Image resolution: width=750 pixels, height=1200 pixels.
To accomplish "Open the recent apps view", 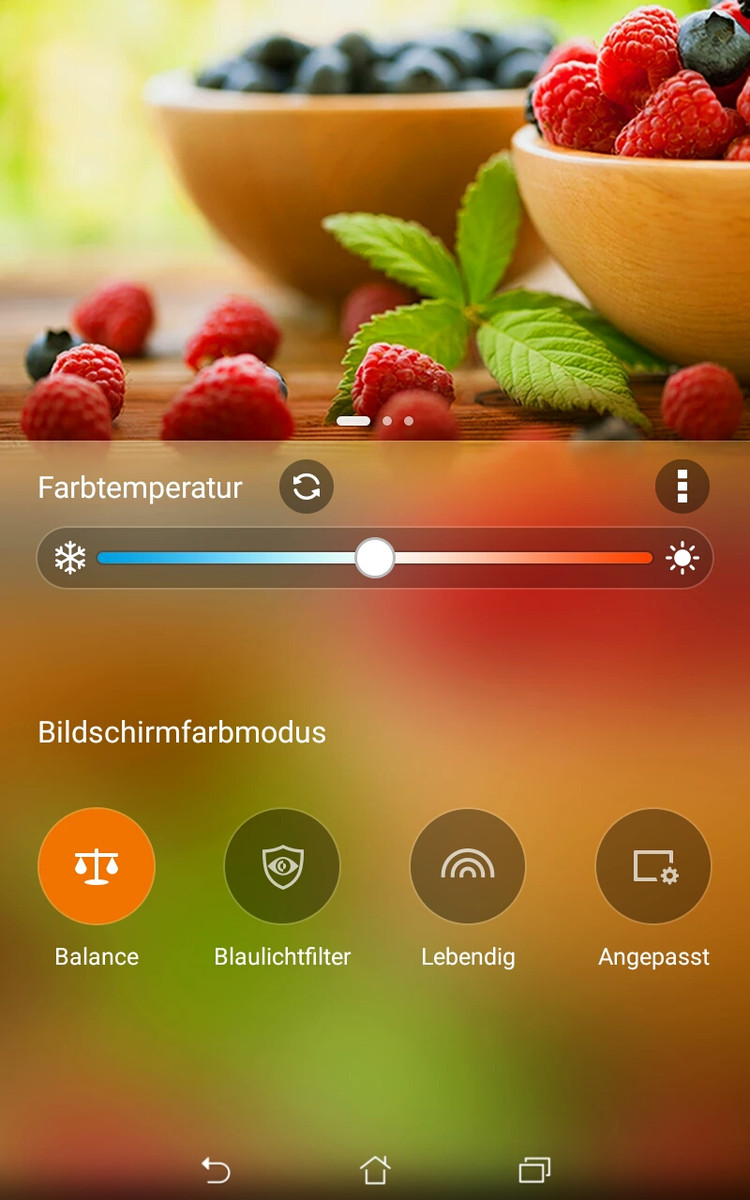I will [x=535, y=1169].
